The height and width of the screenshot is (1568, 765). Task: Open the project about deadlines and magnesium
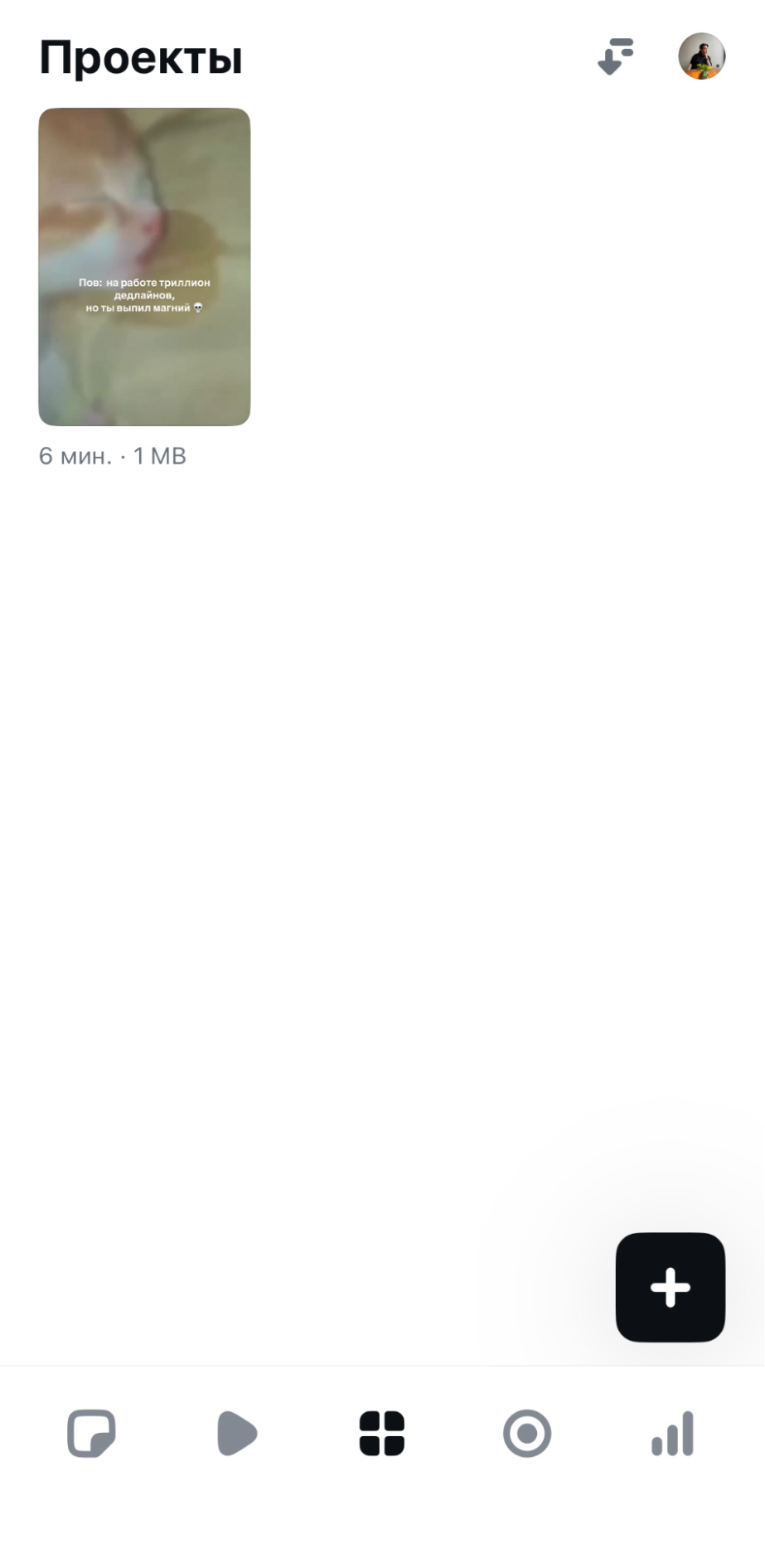144,266
